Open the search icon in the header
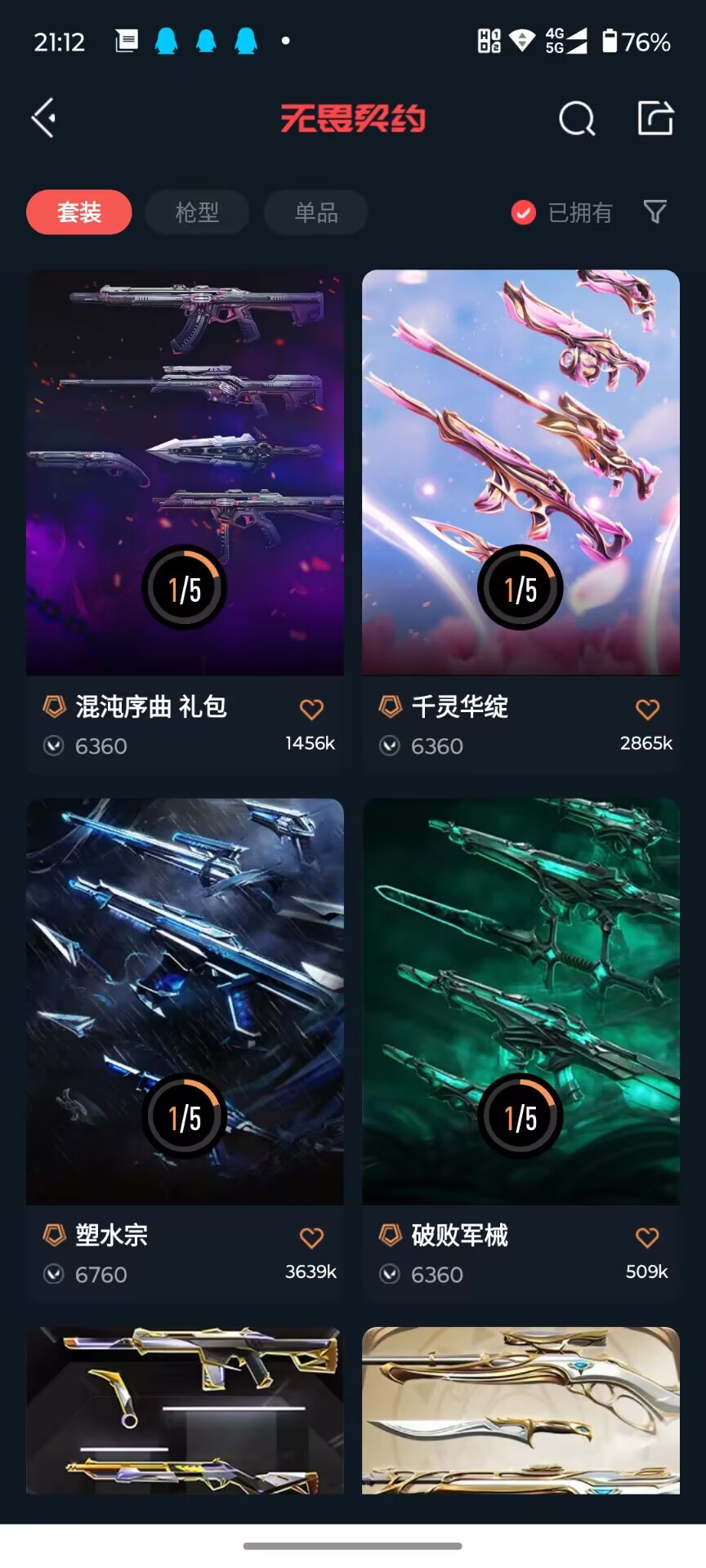The image size is (706, 1568). click(577, 118)
